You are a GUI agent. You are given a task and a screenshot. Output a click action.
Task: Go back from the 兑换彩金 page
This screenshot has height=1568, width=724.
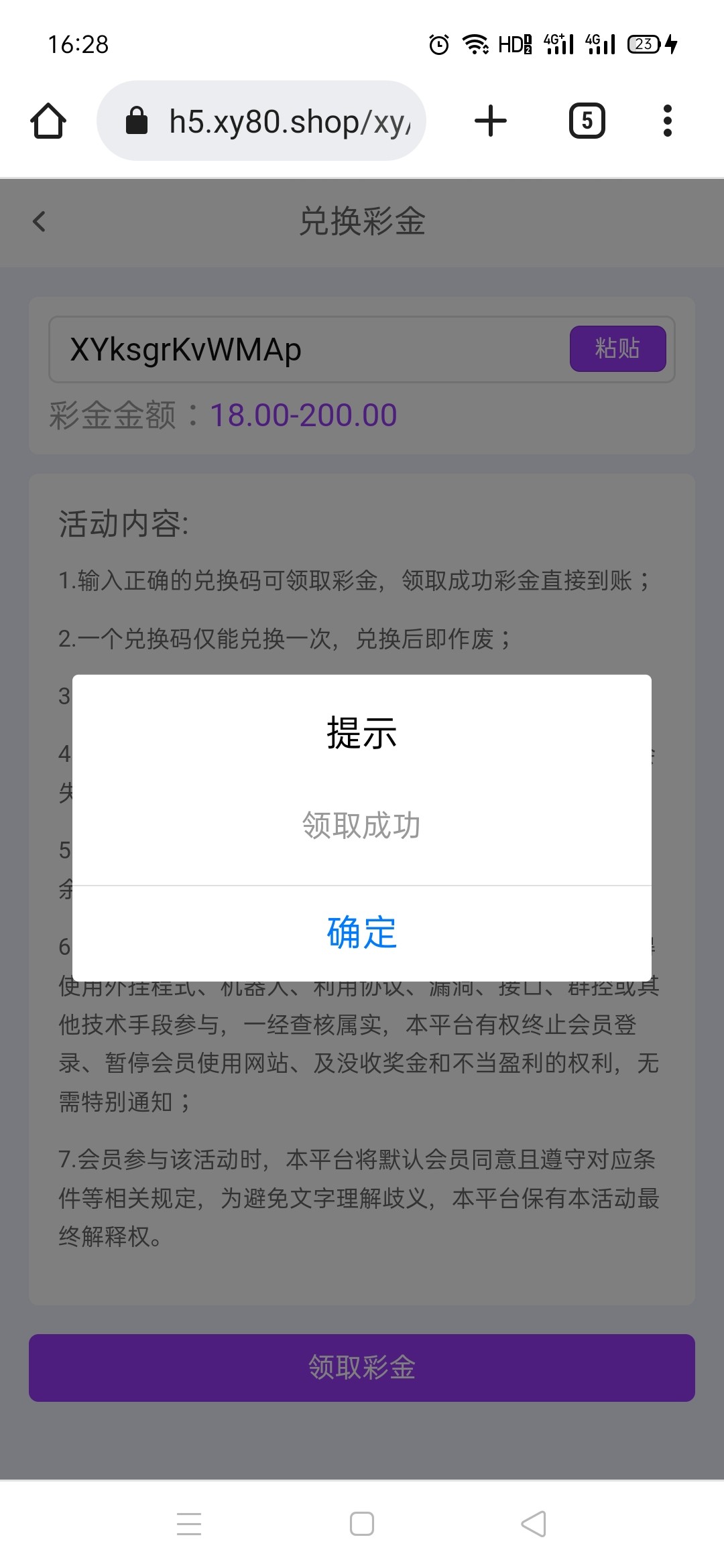pyautogui.click(x=39, y=221)
